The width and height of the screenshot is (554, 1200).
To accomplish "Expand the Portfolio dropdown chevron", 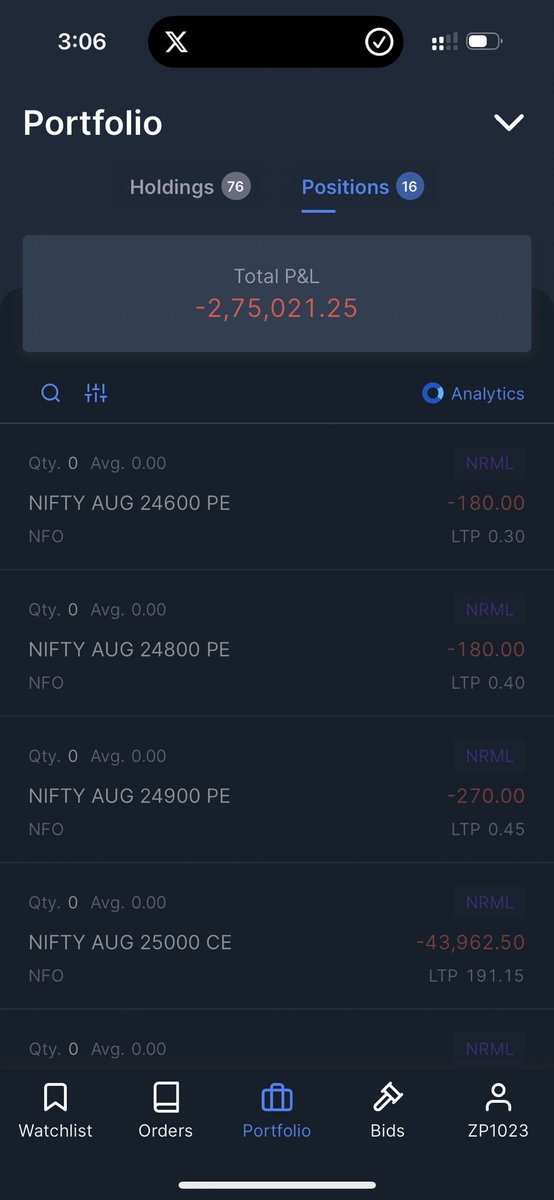I will (509, 123).
